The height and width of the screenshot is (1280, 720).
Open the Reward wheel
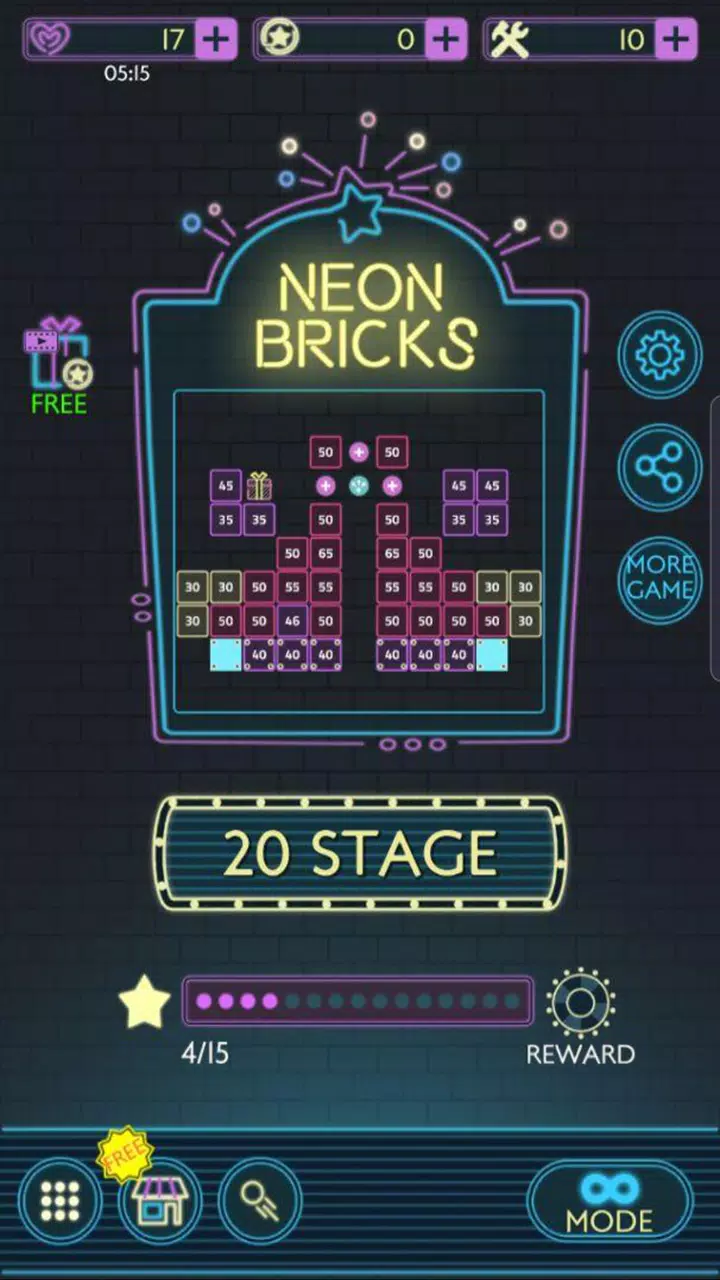(x=581, y=1003)
